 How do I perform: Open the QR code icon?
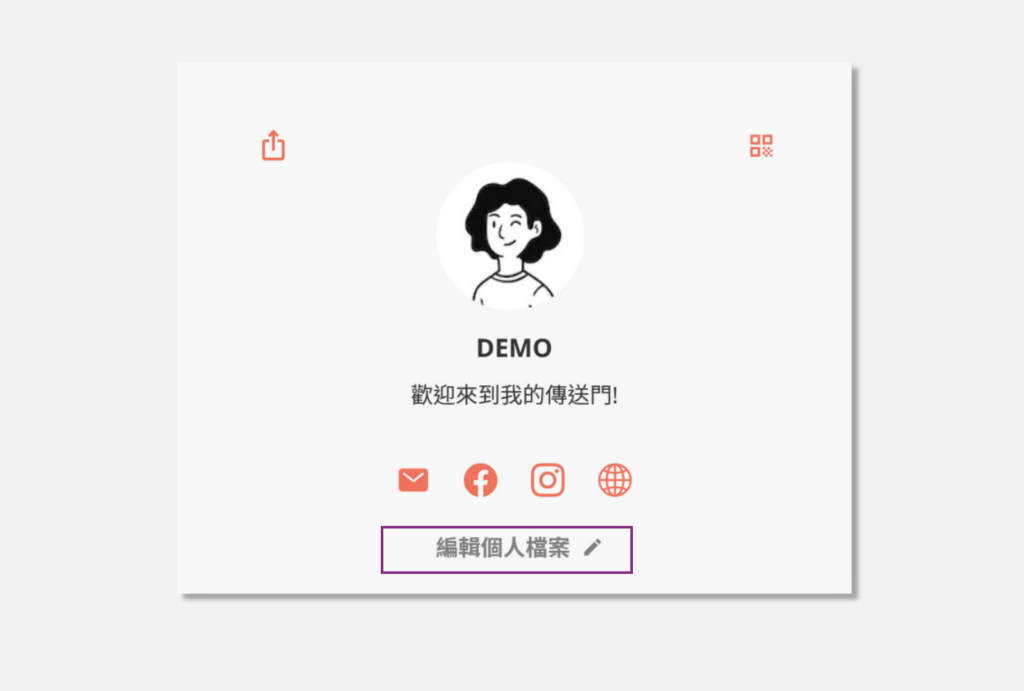tap(762, 146)
